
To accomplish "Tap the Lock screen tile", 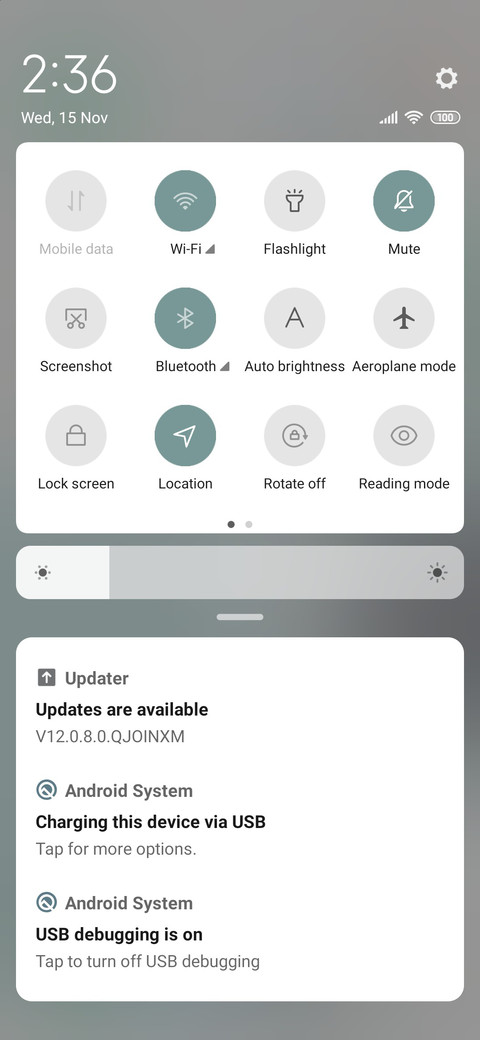I will pos(76,436).
